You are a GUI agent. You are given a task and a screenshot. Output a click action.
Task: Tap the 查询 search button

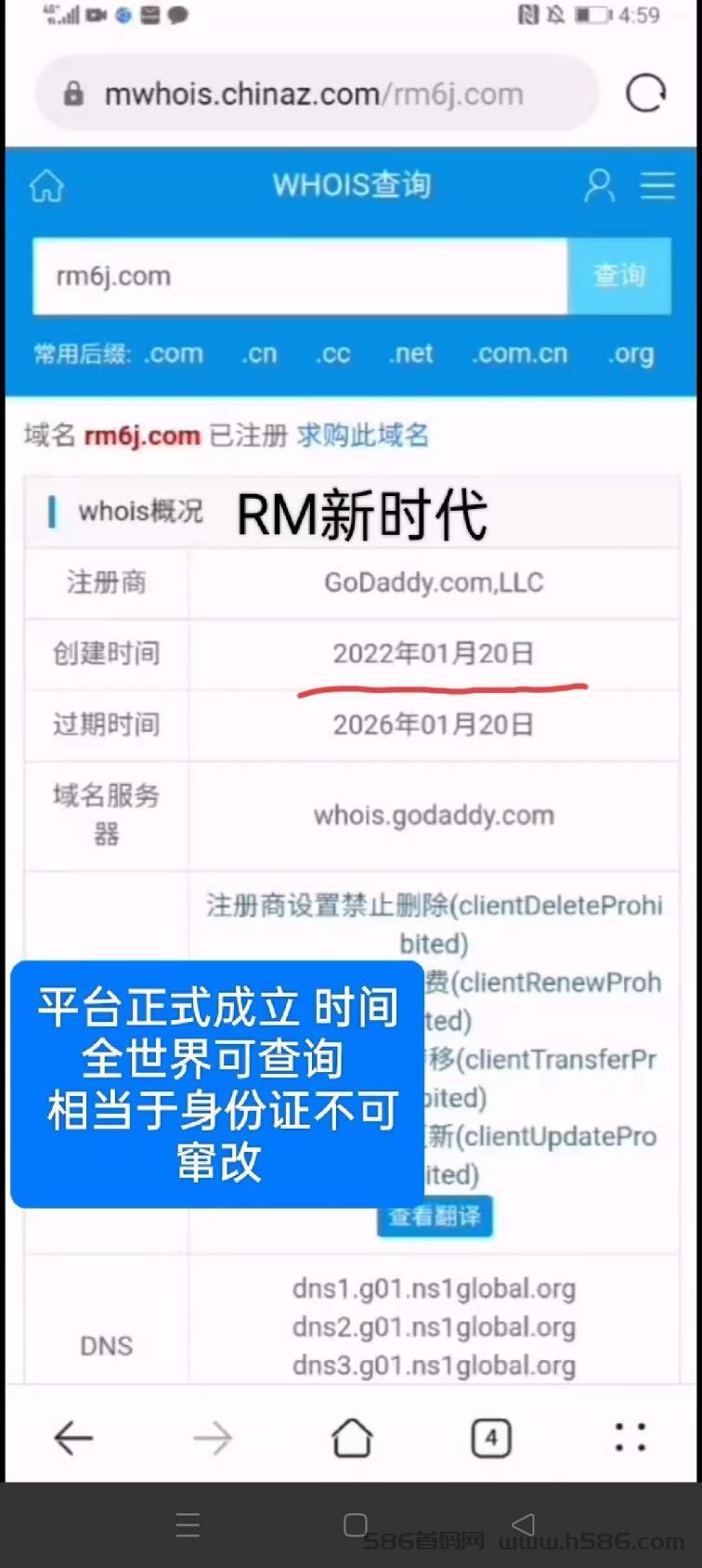pos(619,276)
